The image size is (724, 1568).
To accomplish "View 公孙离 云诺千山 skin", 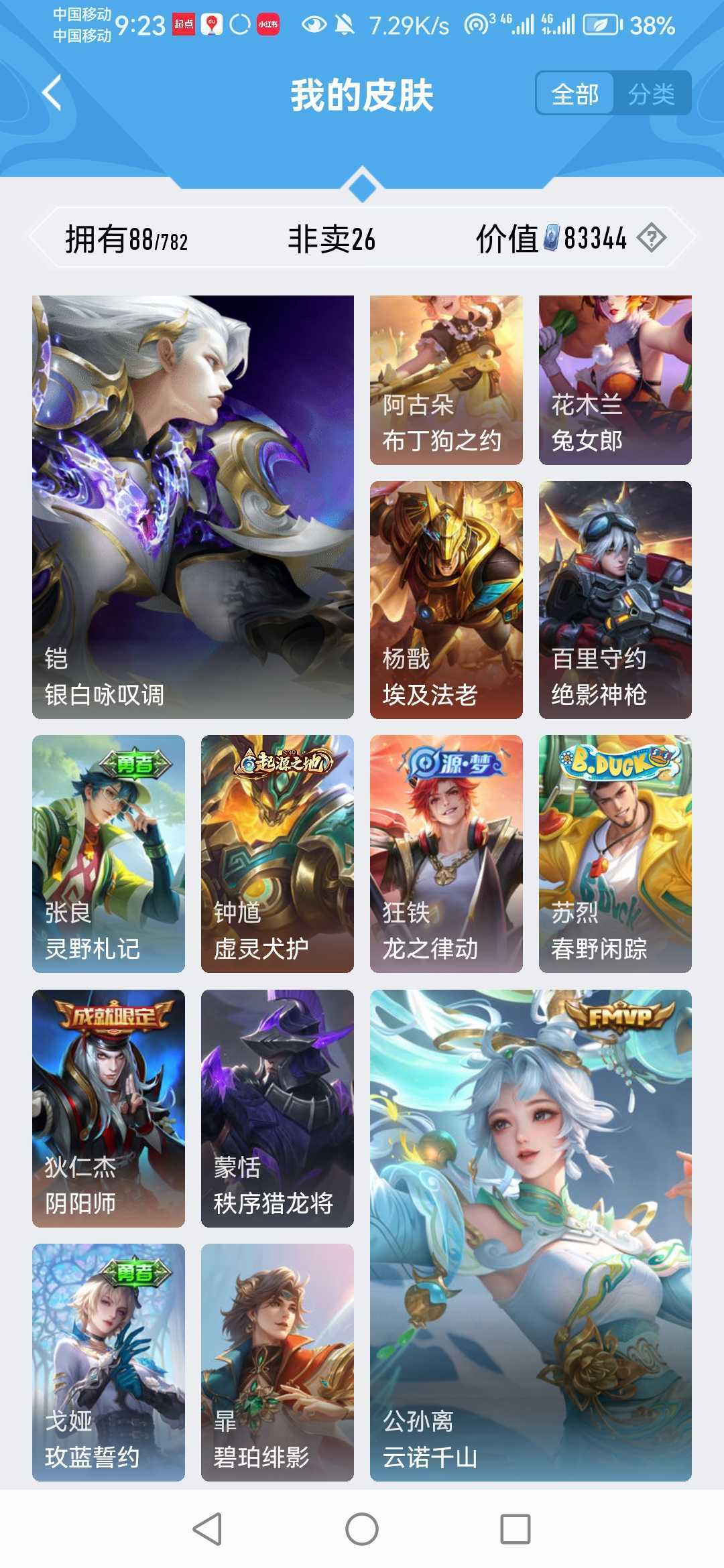I will pyautogui.click(x=530, y=1235).
